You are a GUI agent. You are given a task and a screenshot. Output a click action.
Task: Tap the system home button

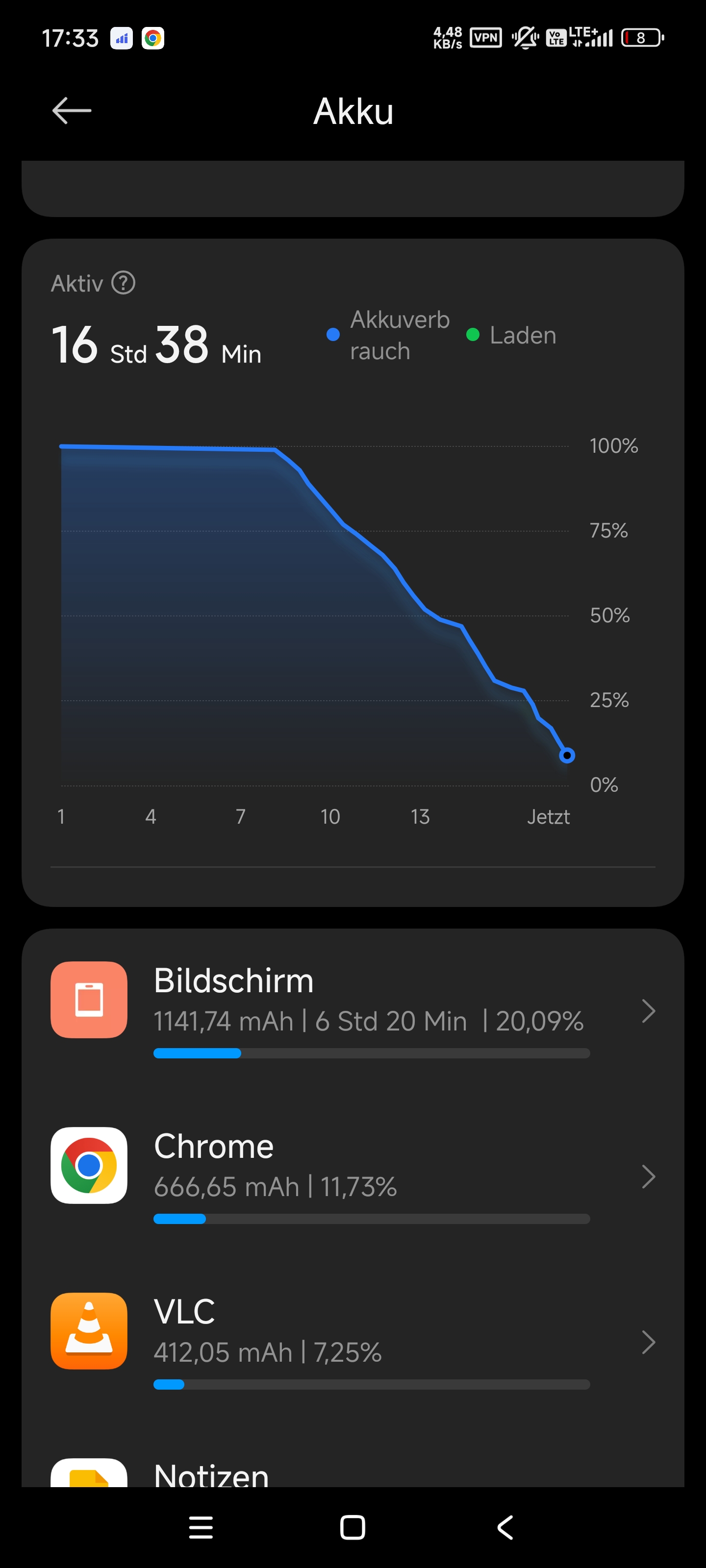tap(353, 1527)
